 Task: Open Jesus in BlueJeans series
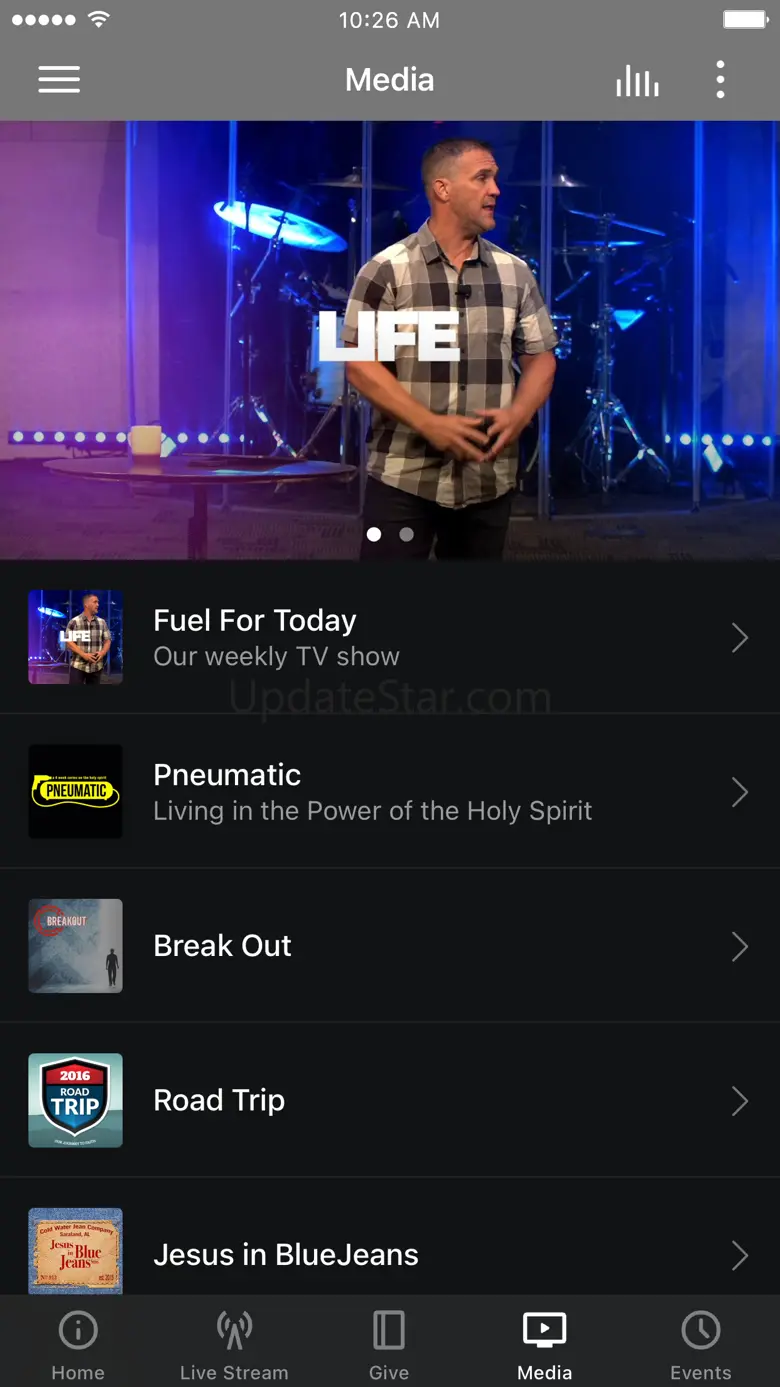[x=390, y=1253]
